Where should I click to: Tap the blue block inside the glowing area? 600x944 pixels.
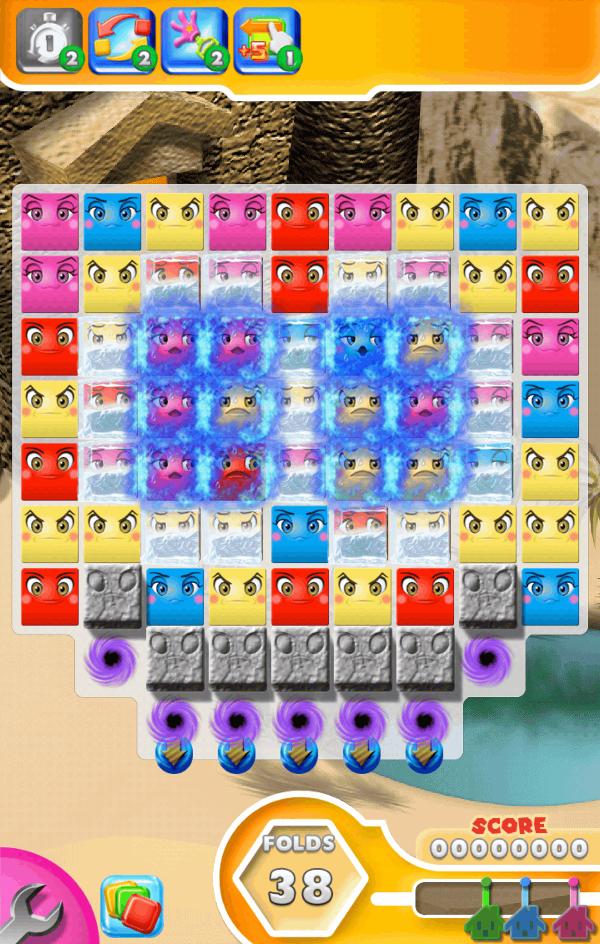point(361,345)
